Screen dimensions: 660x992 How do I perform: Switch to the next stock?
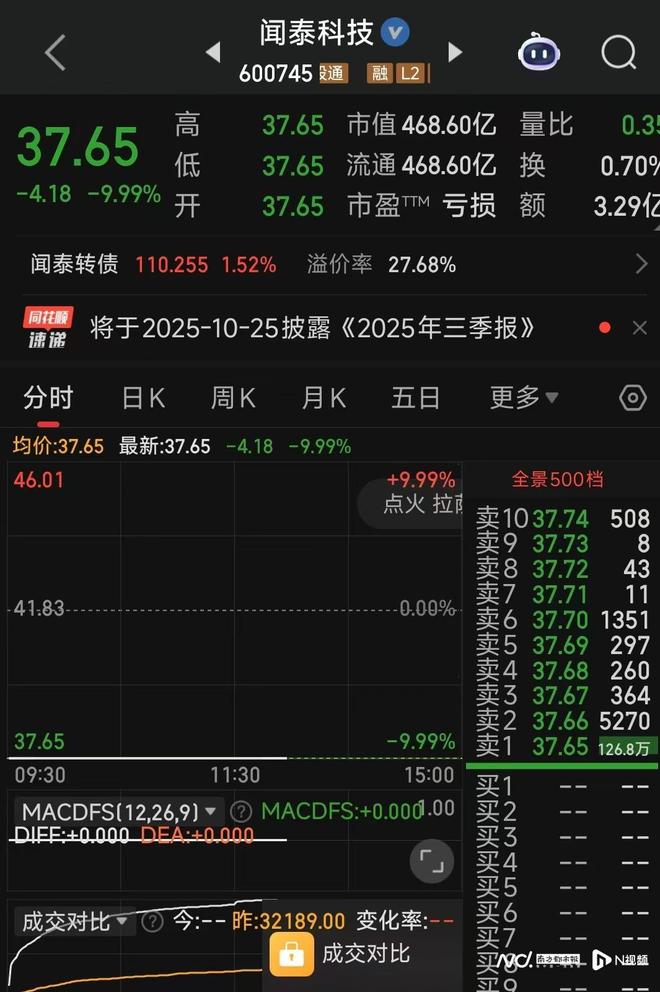pos(455,52)
